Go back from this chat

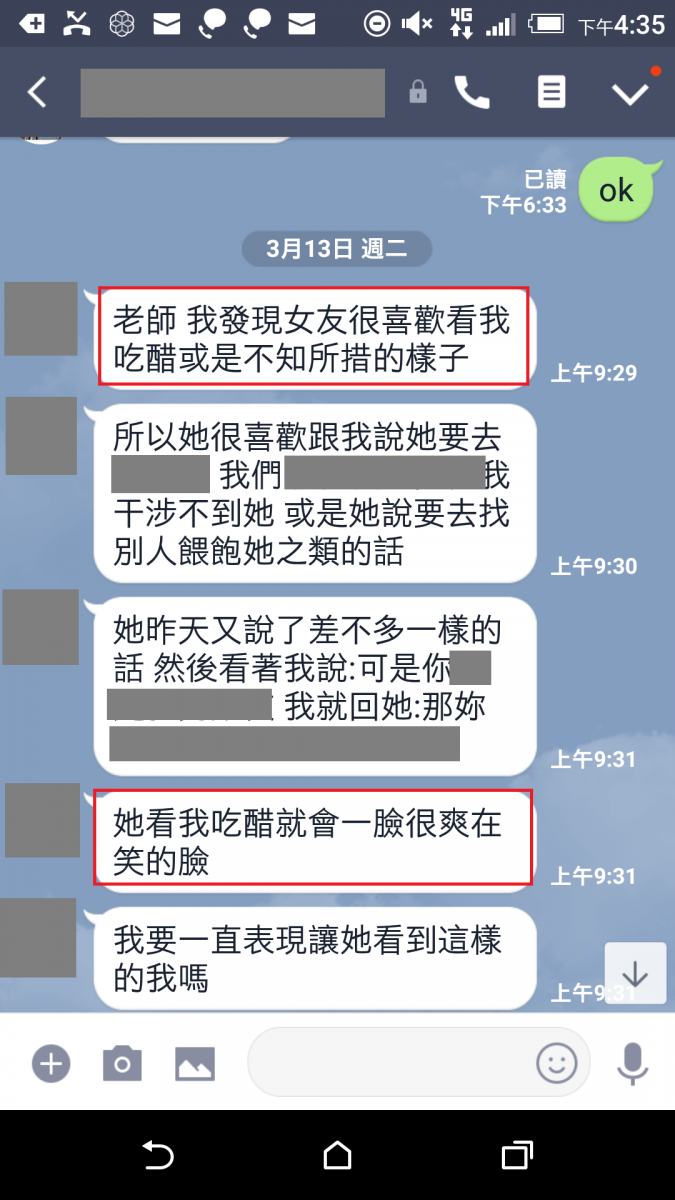(37, 93)
